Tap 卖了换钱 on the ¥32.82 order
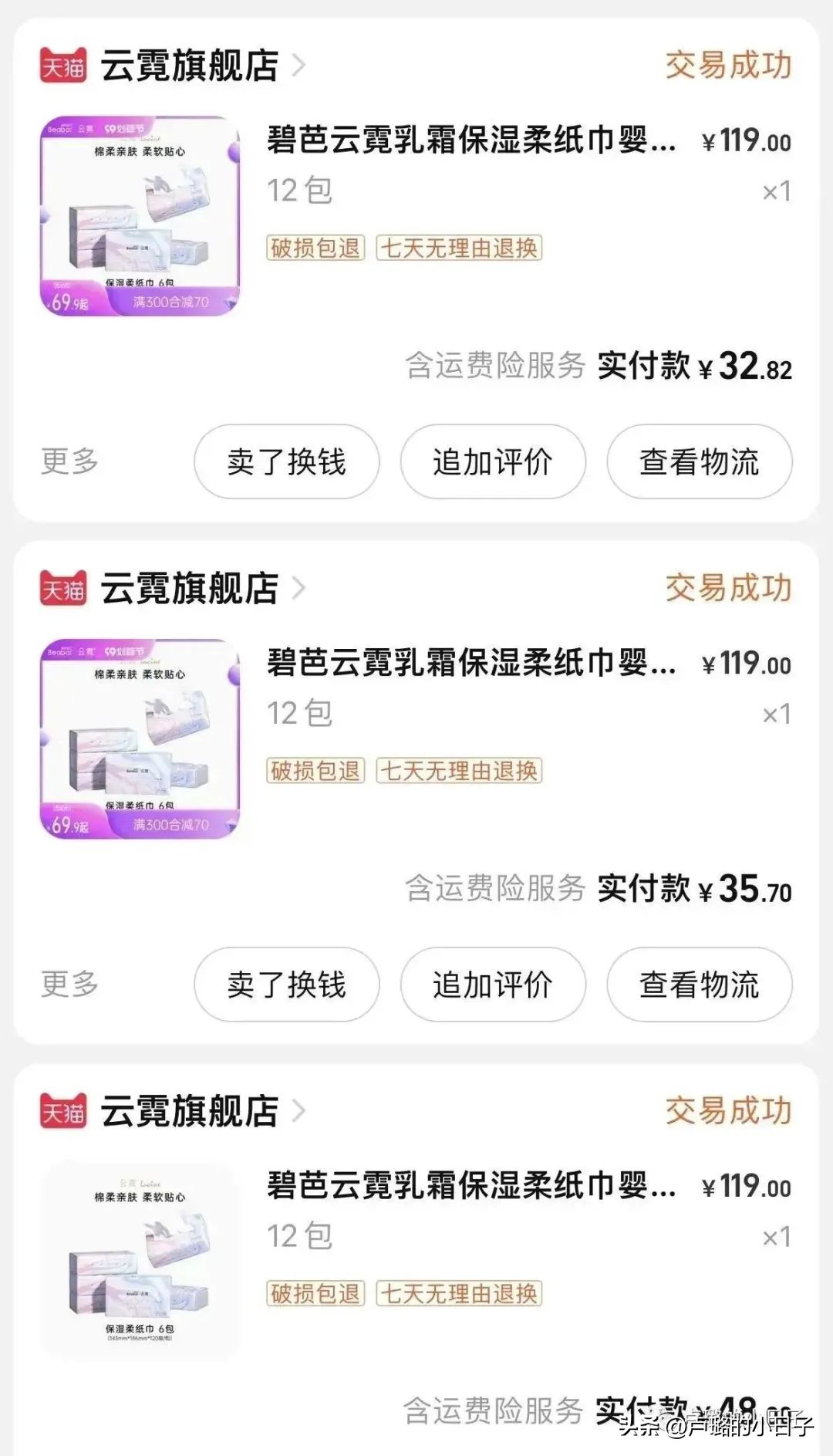This screenshot has height=1456, width=833. (x=286, y=461)
